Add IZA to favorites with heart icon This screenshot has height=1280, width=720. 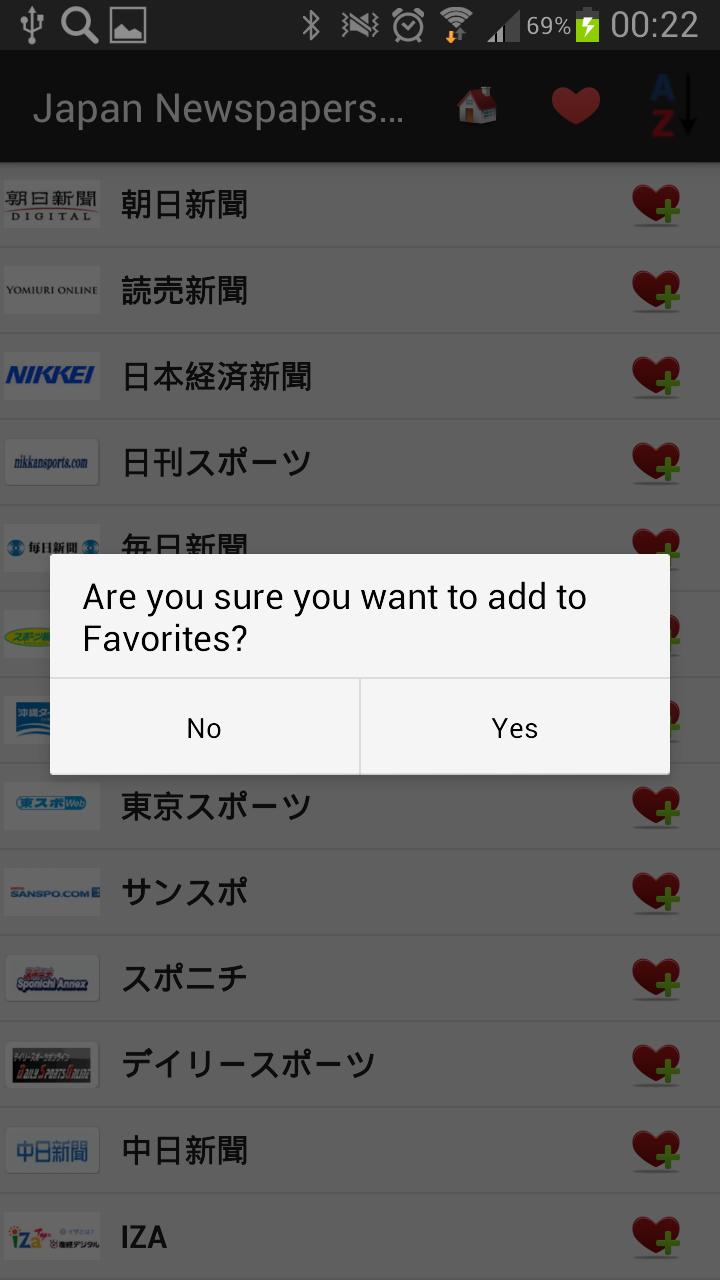[657, 1237]
